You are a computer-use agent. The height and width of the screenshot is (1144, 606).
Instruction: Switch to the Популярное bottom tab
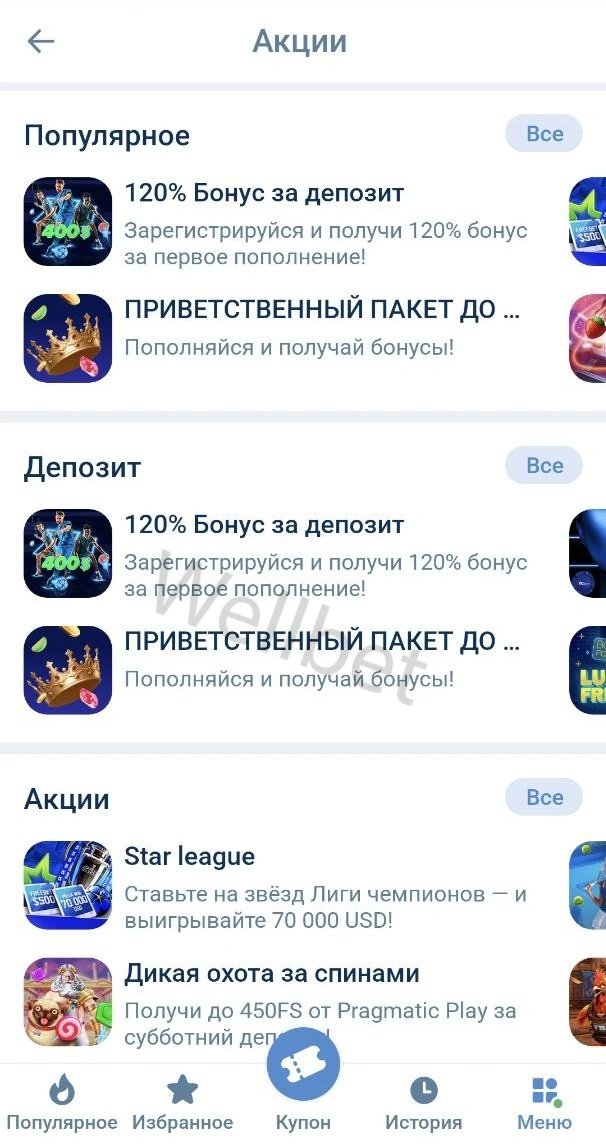(62, 1103)
